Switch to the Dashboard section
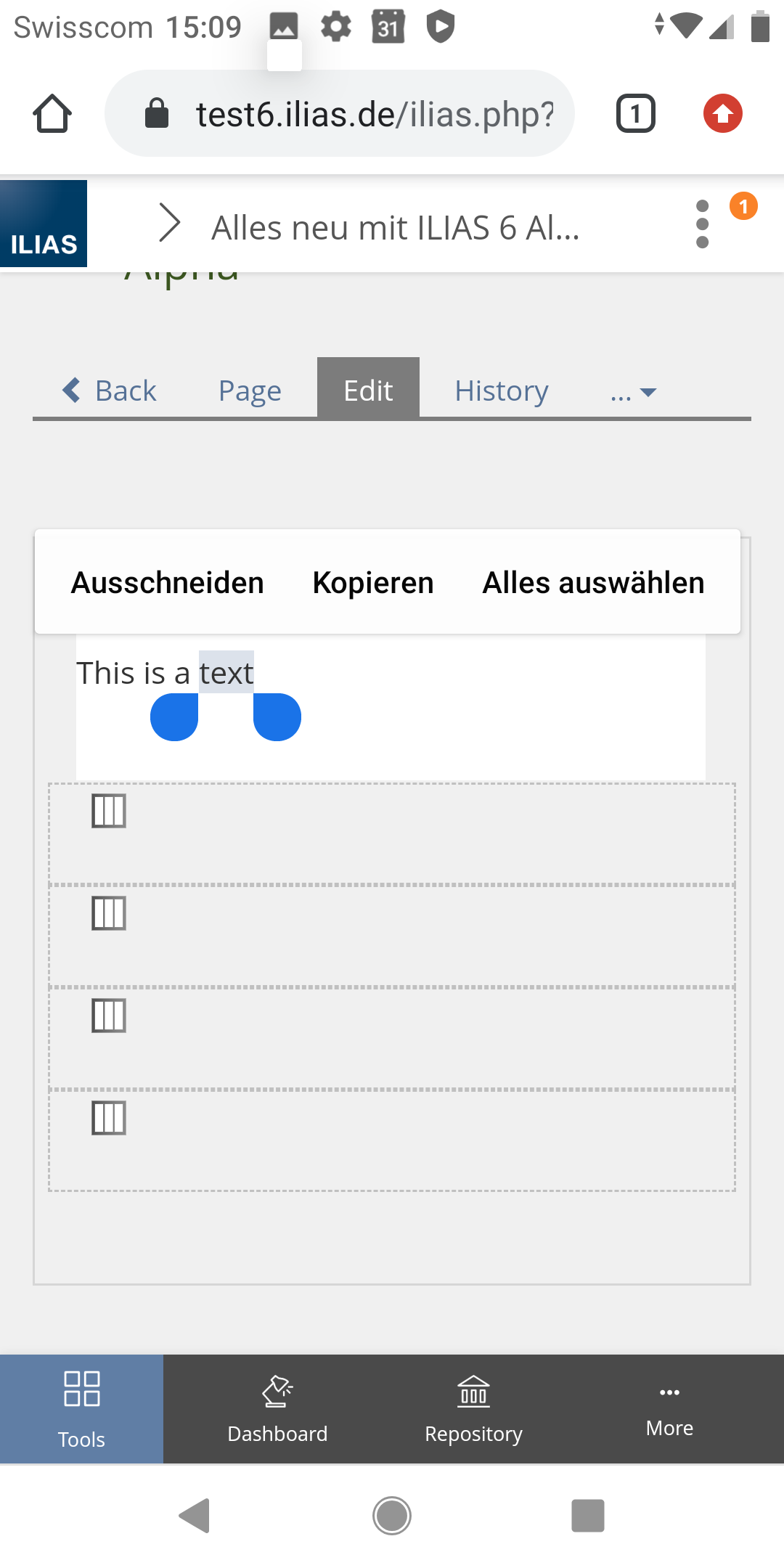The image size is (784, 1568). 277,1408
